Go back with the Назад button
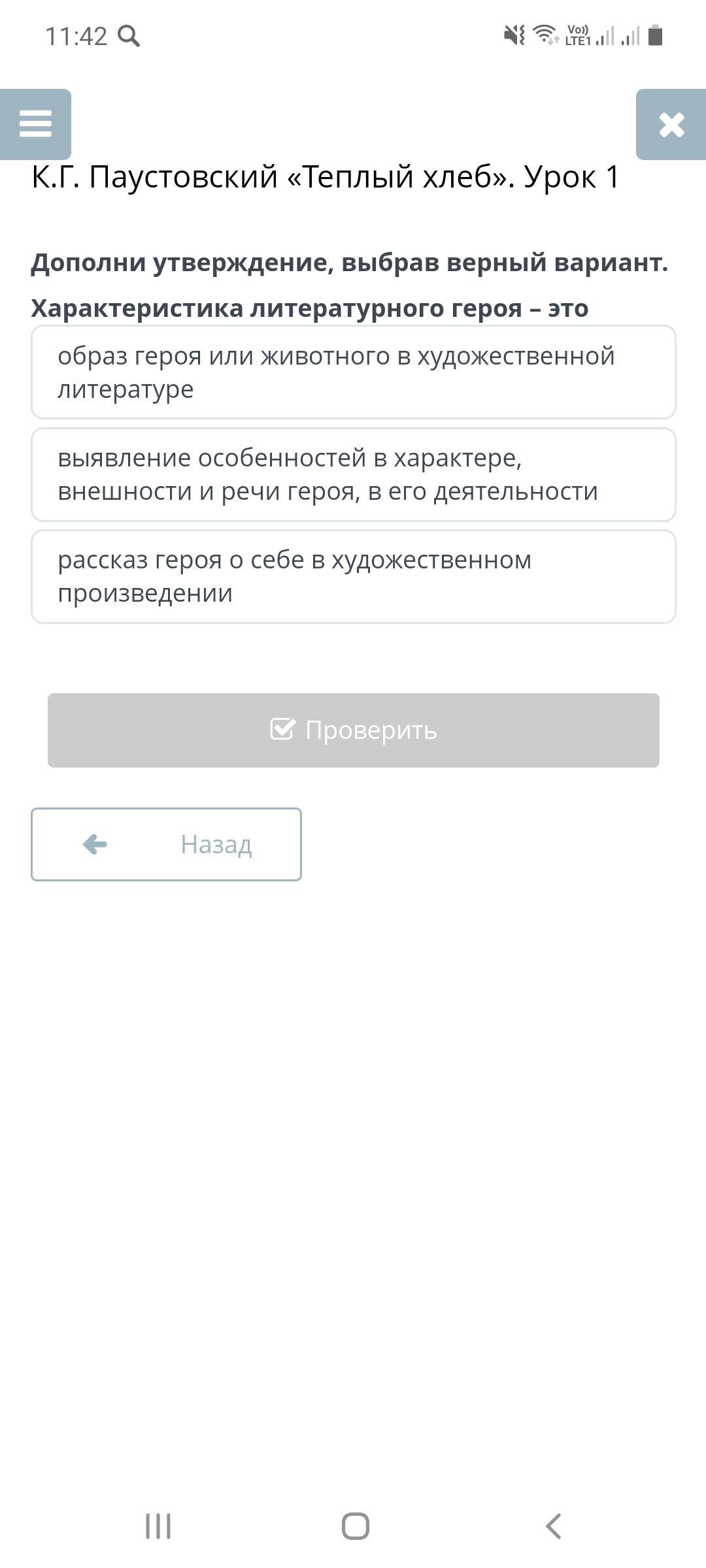Screen dimensions: 706x1568 (166, 844)
